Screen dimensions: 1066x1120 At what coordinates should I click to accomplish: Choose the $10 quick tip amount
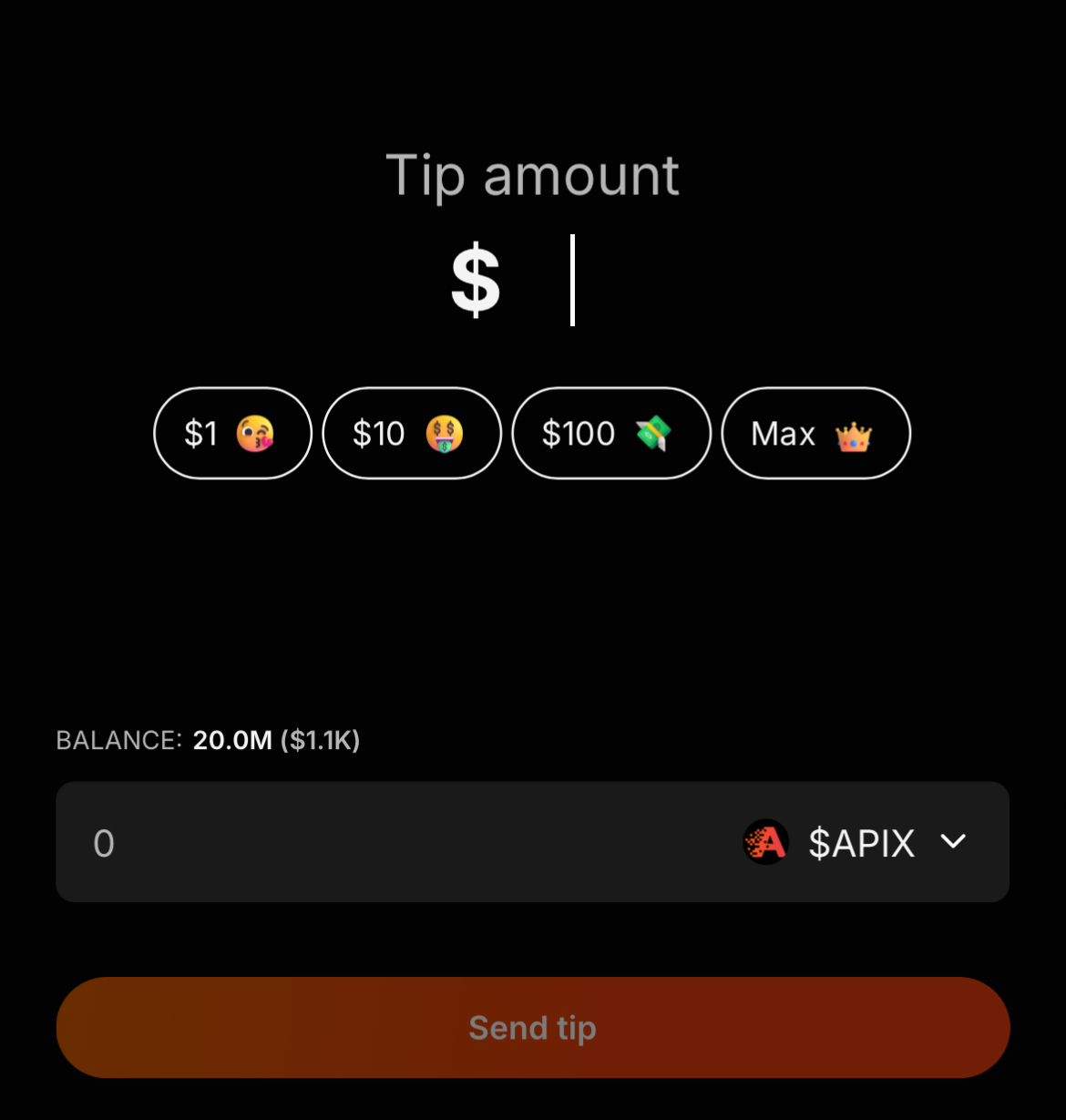pyautogui.click(x=412, y=434)
